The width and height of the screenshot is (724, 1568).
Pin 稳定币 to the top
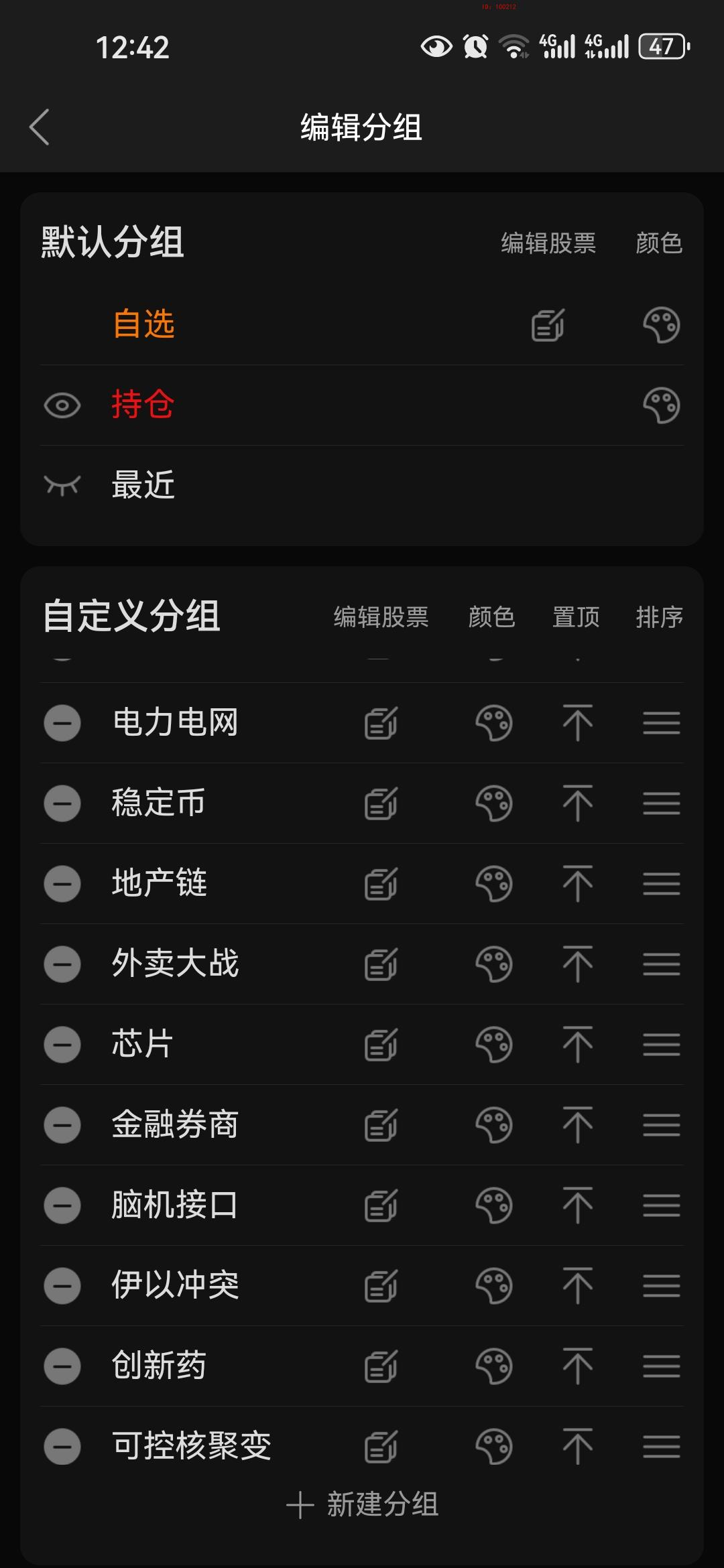tap(577, 803)
